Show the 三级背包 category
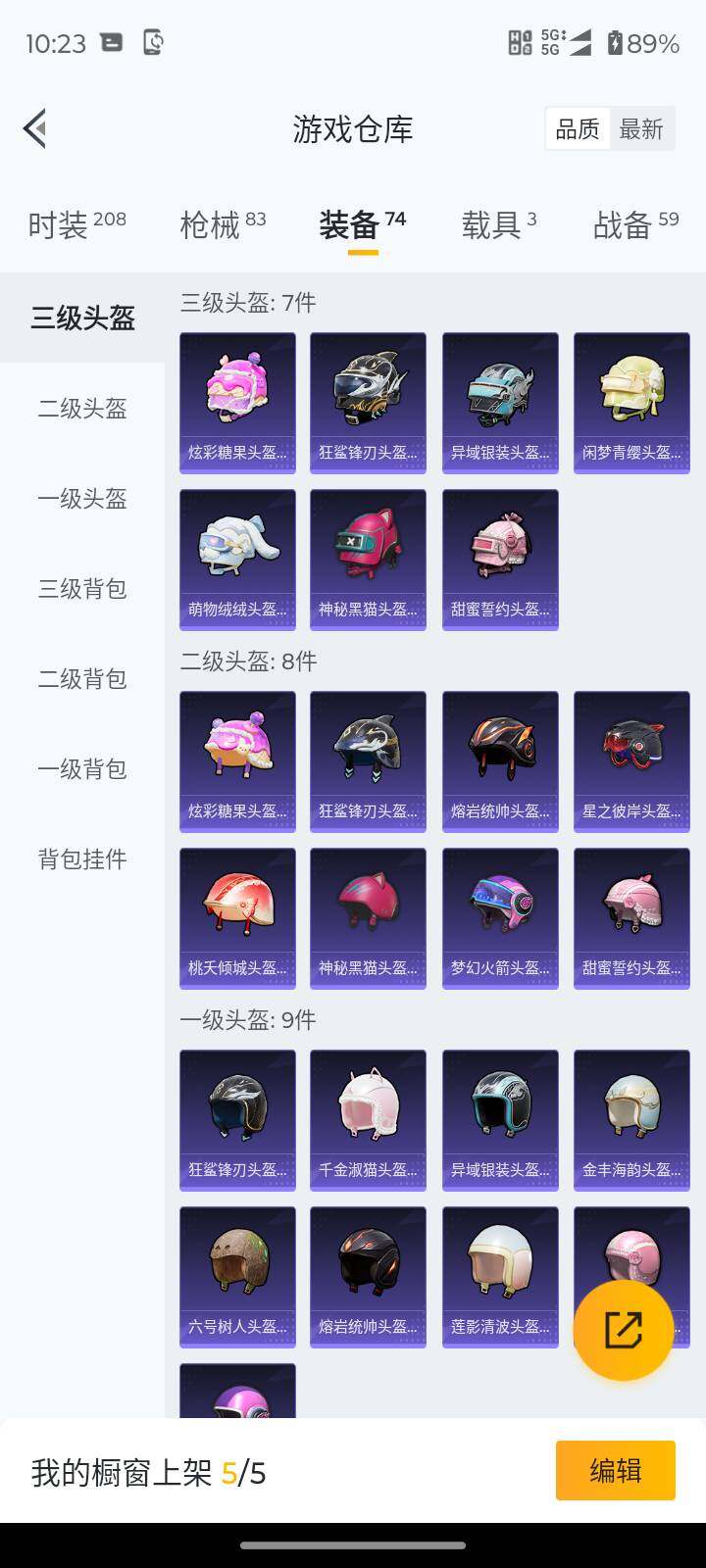 (x=82, y=589)
